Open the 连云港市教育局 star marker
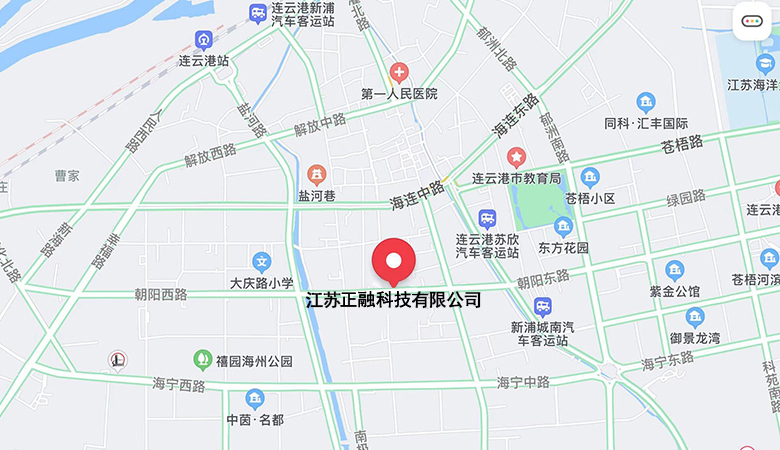Screen dimensions: 780x450 coord(516,157)
